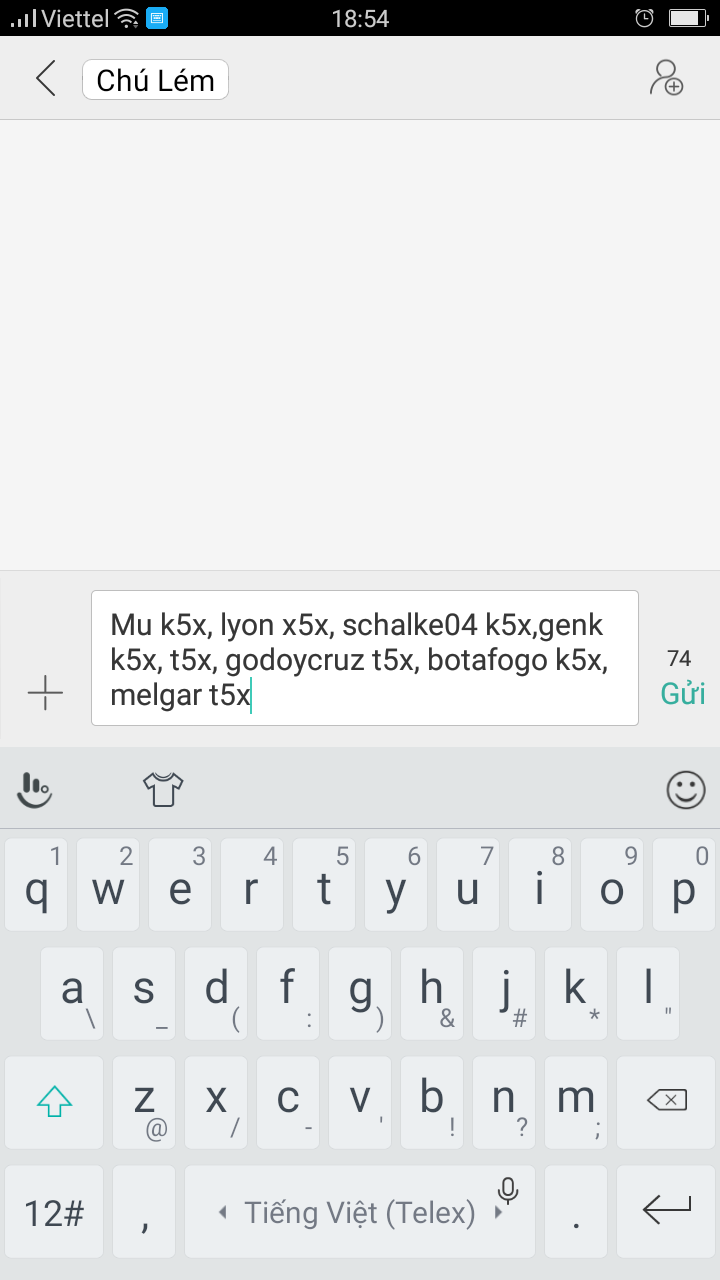Open the TouchPal keyboard menu
Screen dimensions: 720x1280
coord(35,790)
